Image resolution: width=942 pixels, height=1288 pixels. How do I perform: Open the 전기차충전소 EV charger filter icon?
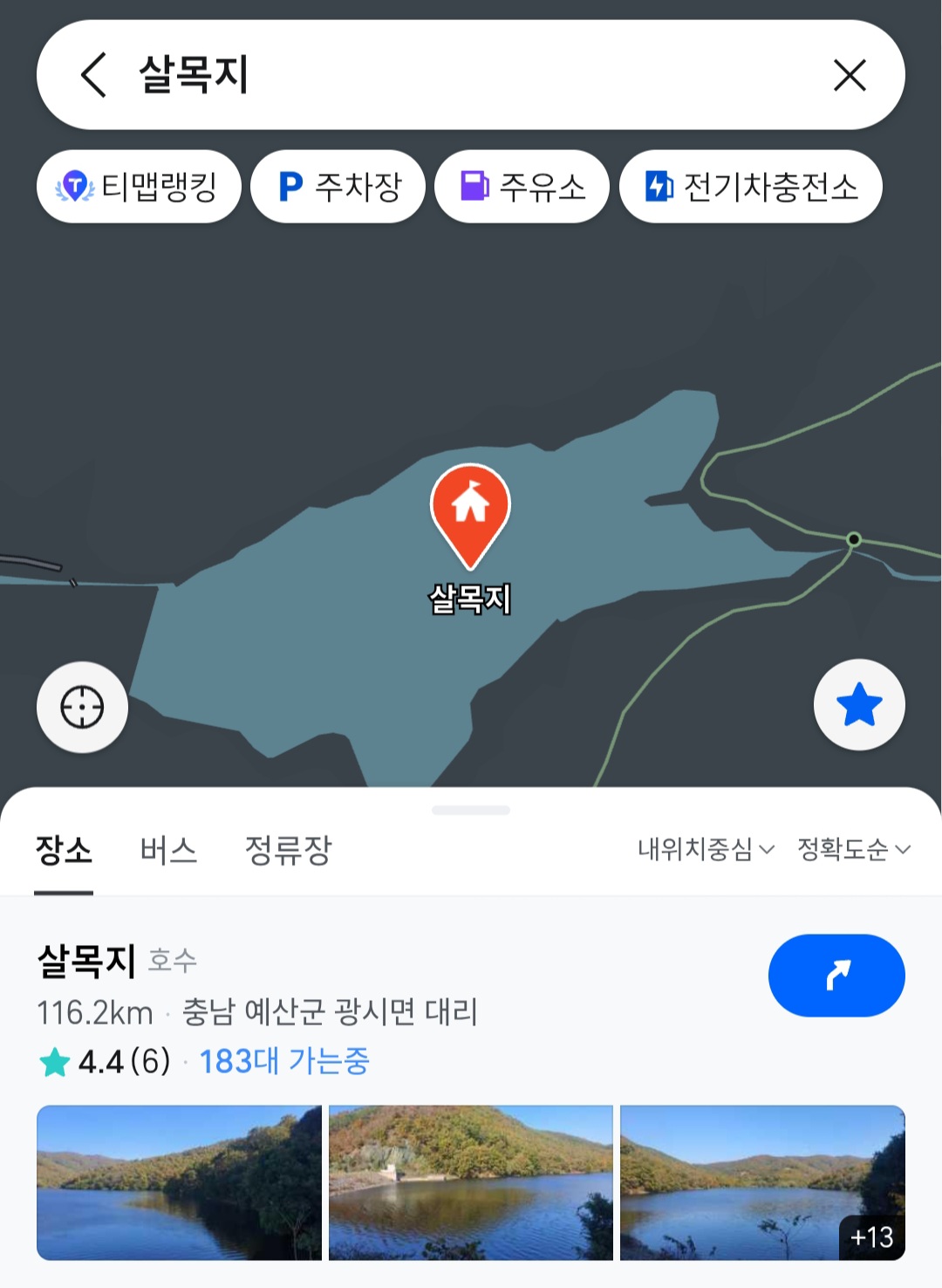[x=660, y=185]
